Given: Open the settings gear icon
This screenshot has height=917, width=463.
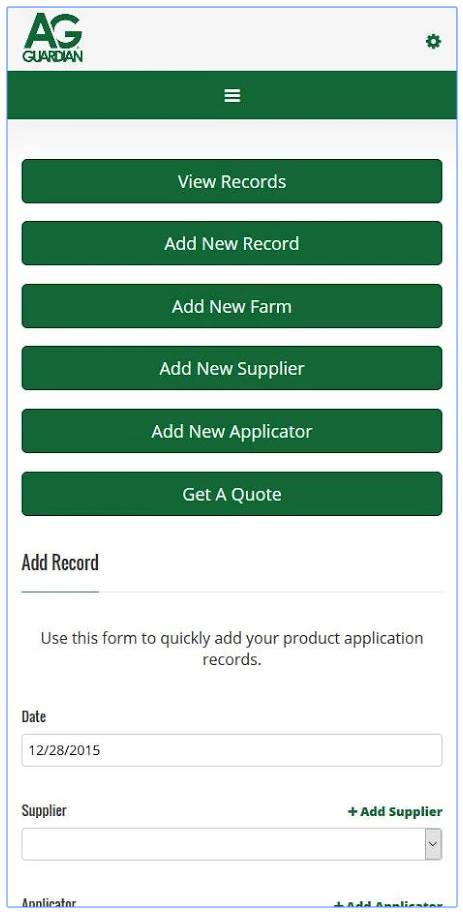Looking at the screenshot, I should (433, 42).
